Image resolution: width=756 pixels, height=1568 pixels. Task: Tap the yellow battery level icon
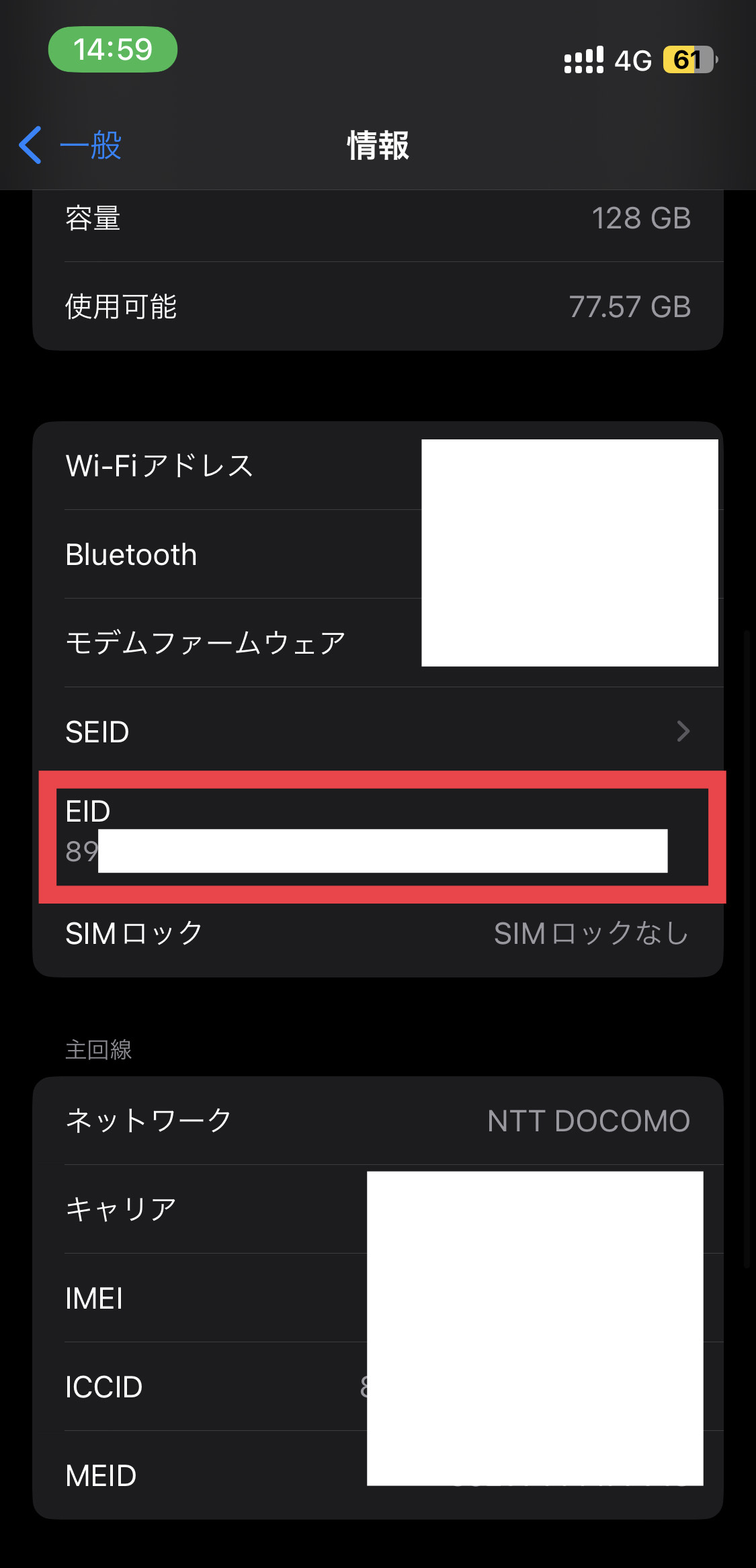687,60
